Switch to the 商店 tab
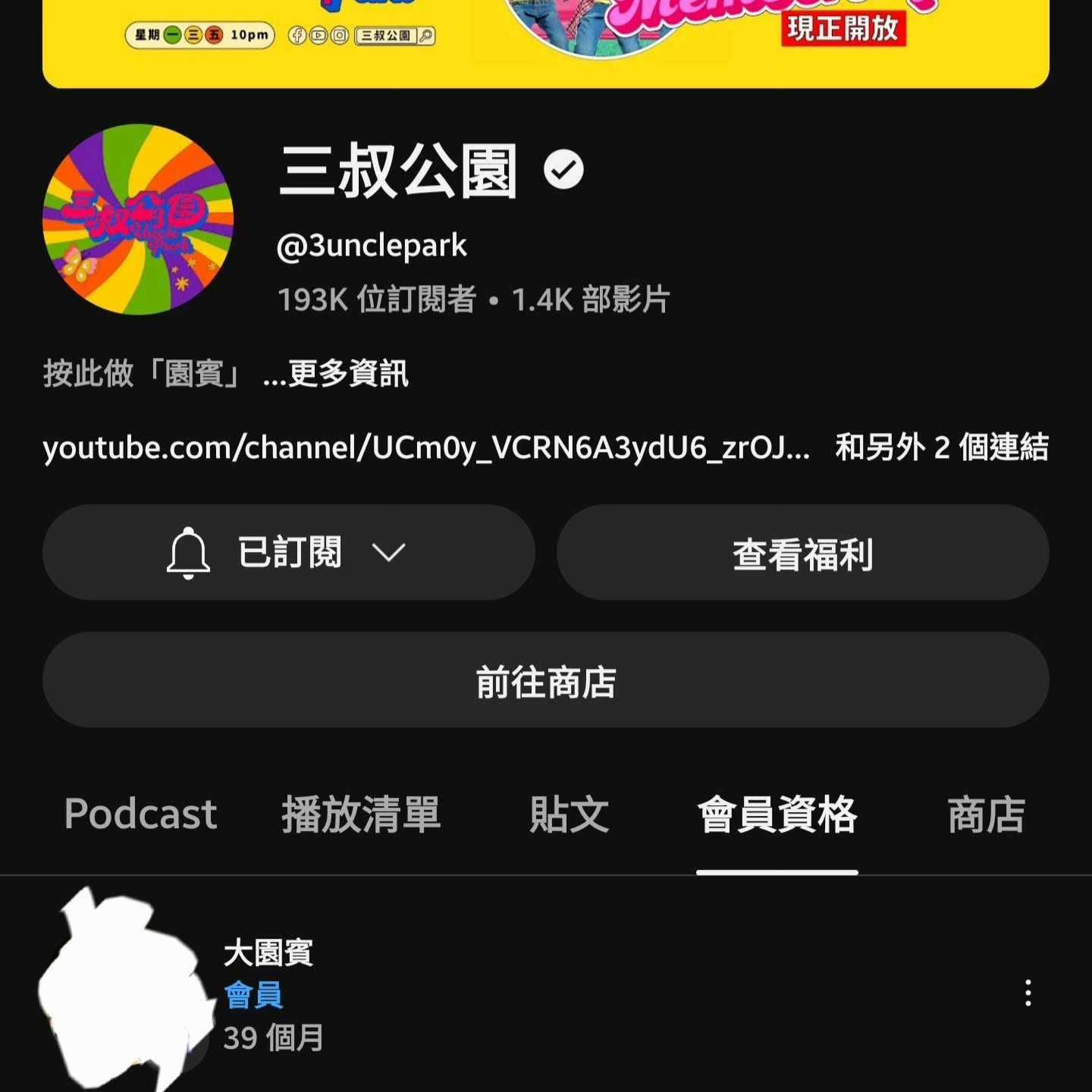The width and height of the screenshot is (1092, 1092). tap(986, 814)
